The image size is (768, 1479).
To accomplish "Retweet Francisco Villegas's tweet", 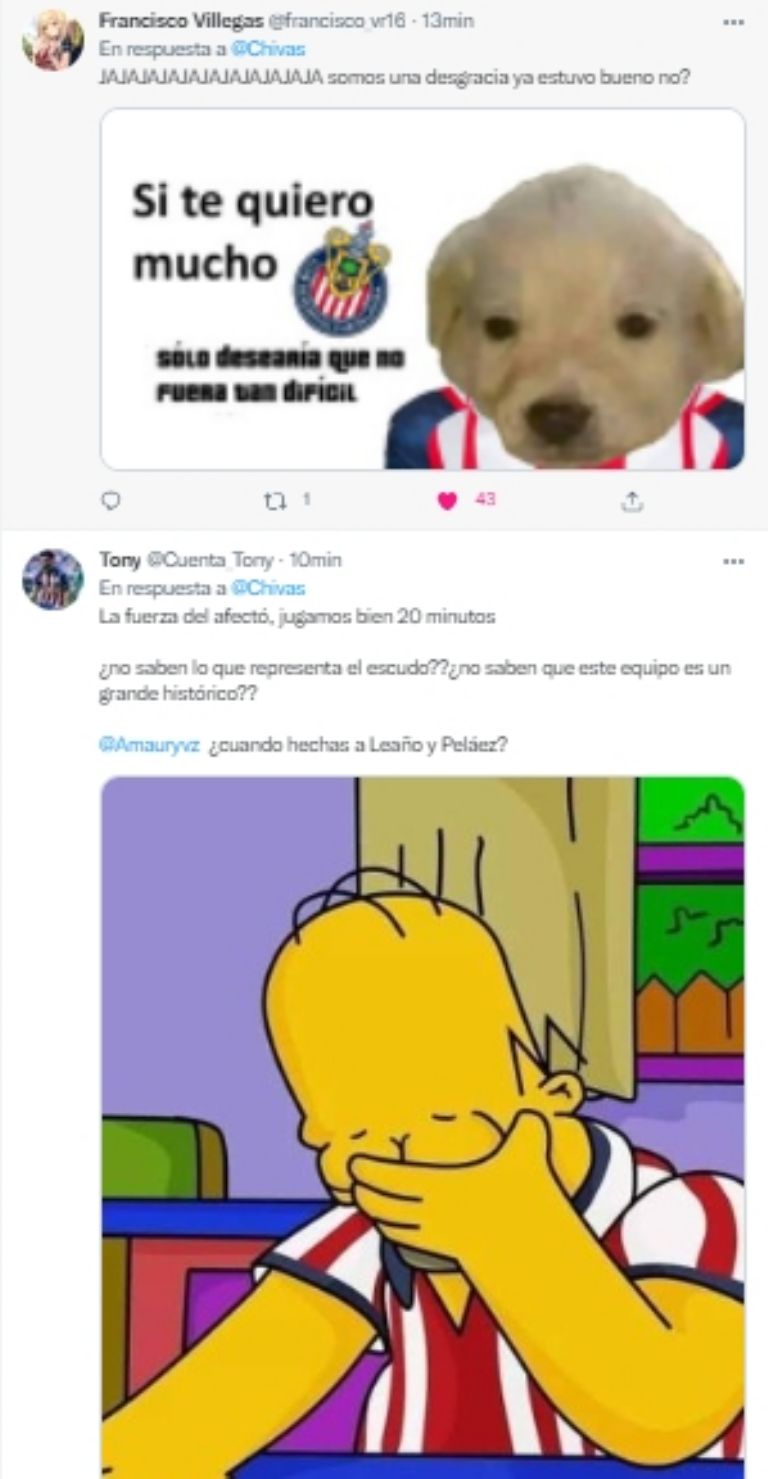I will [274, 501].
